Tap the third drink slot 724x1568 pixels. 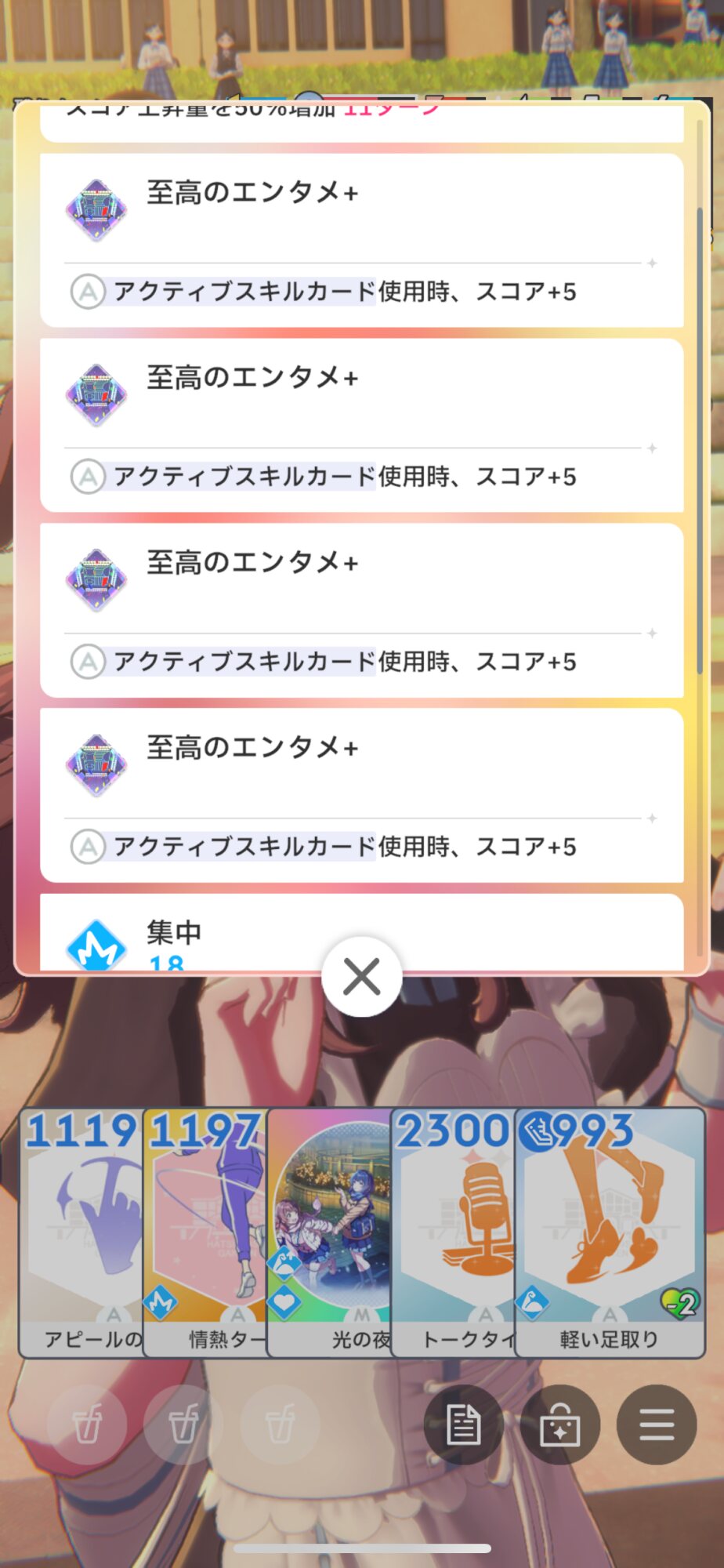click(280, 1425)
